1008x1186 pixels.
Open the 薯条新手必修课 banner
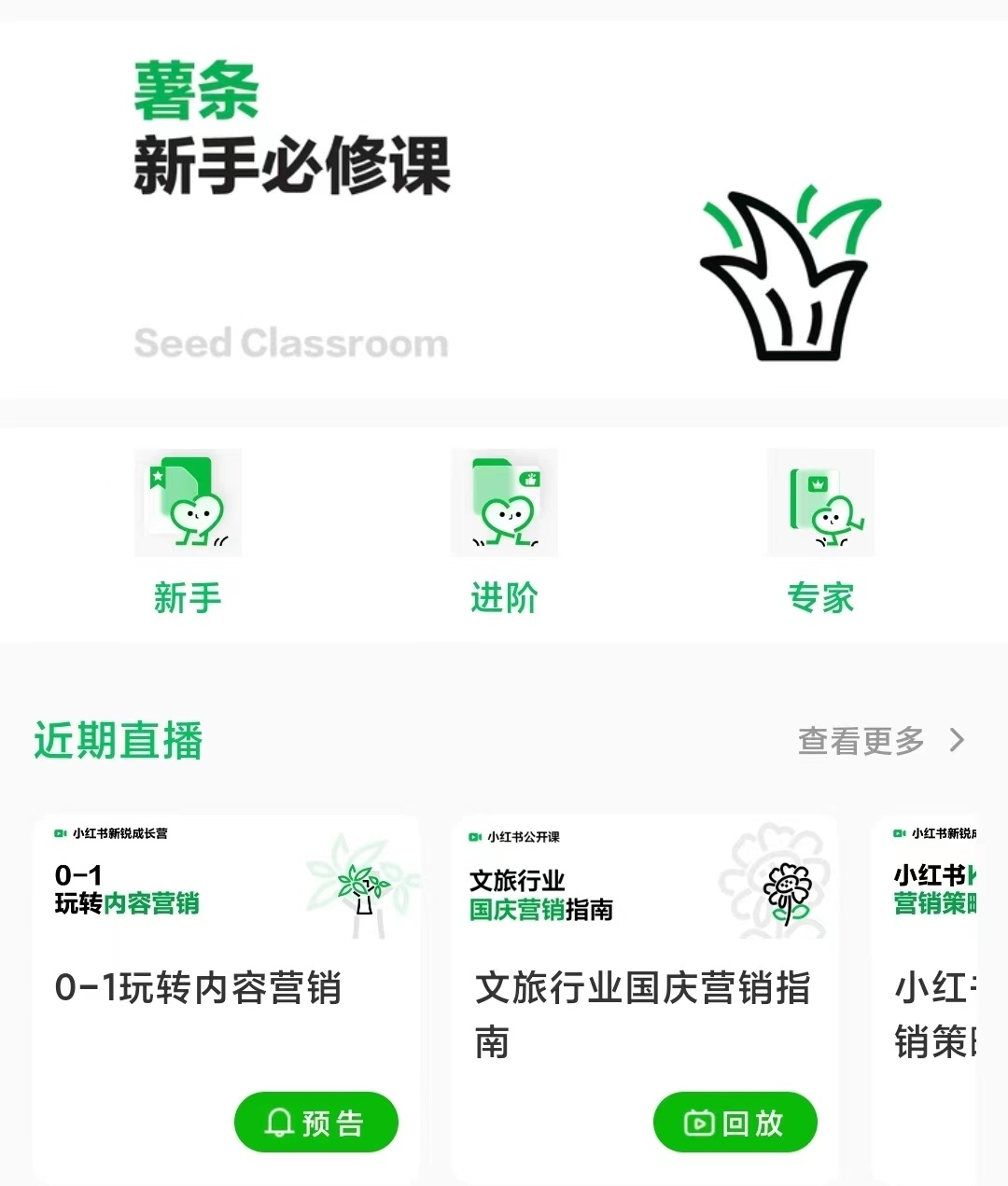click(504, 210)
